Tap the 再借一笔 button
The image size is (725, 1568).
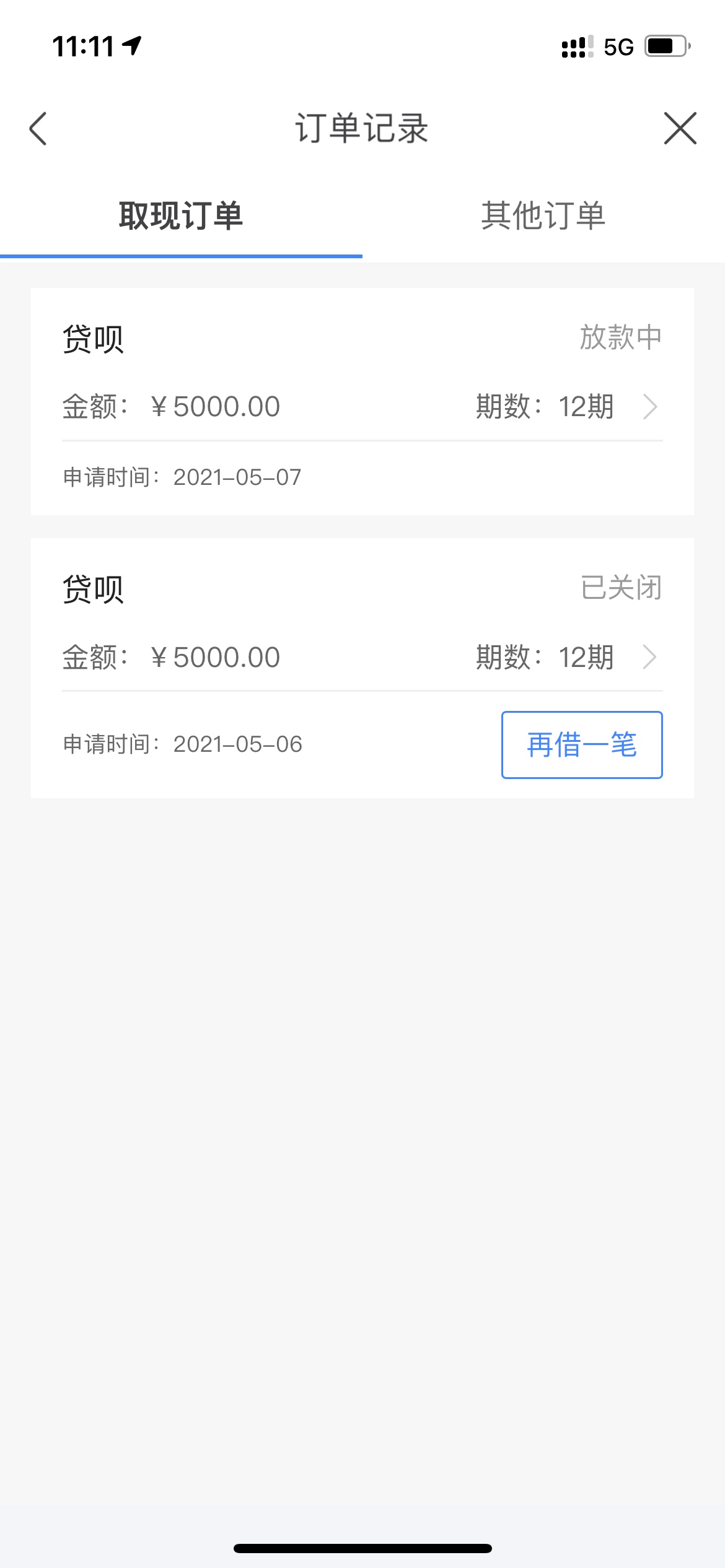(582, 744)
